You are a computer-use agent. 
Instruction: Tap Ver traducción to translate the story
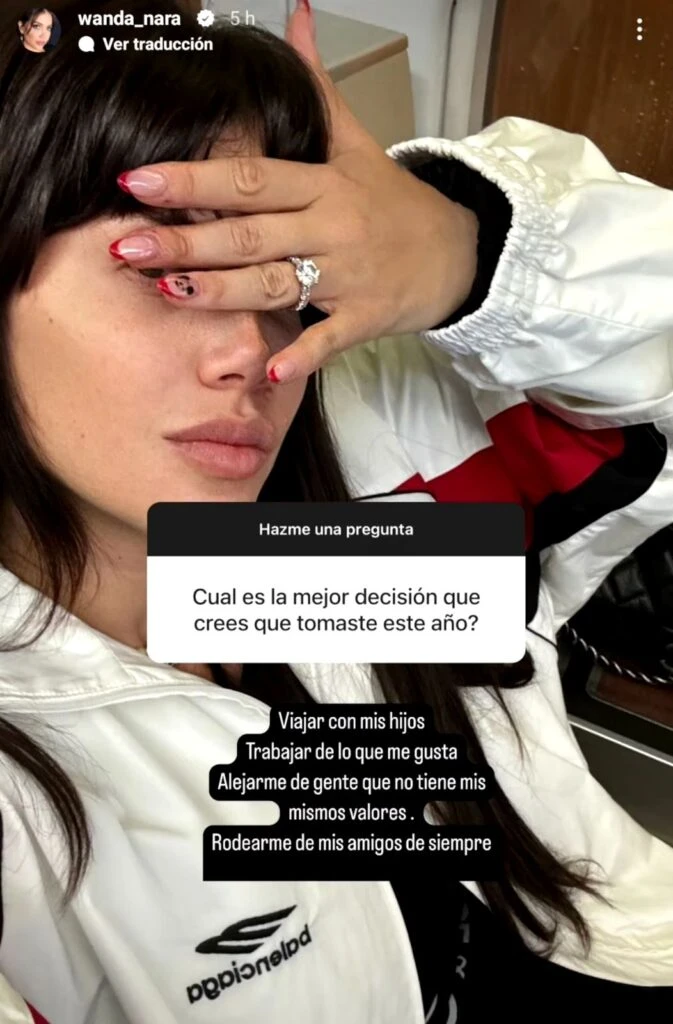157,44
